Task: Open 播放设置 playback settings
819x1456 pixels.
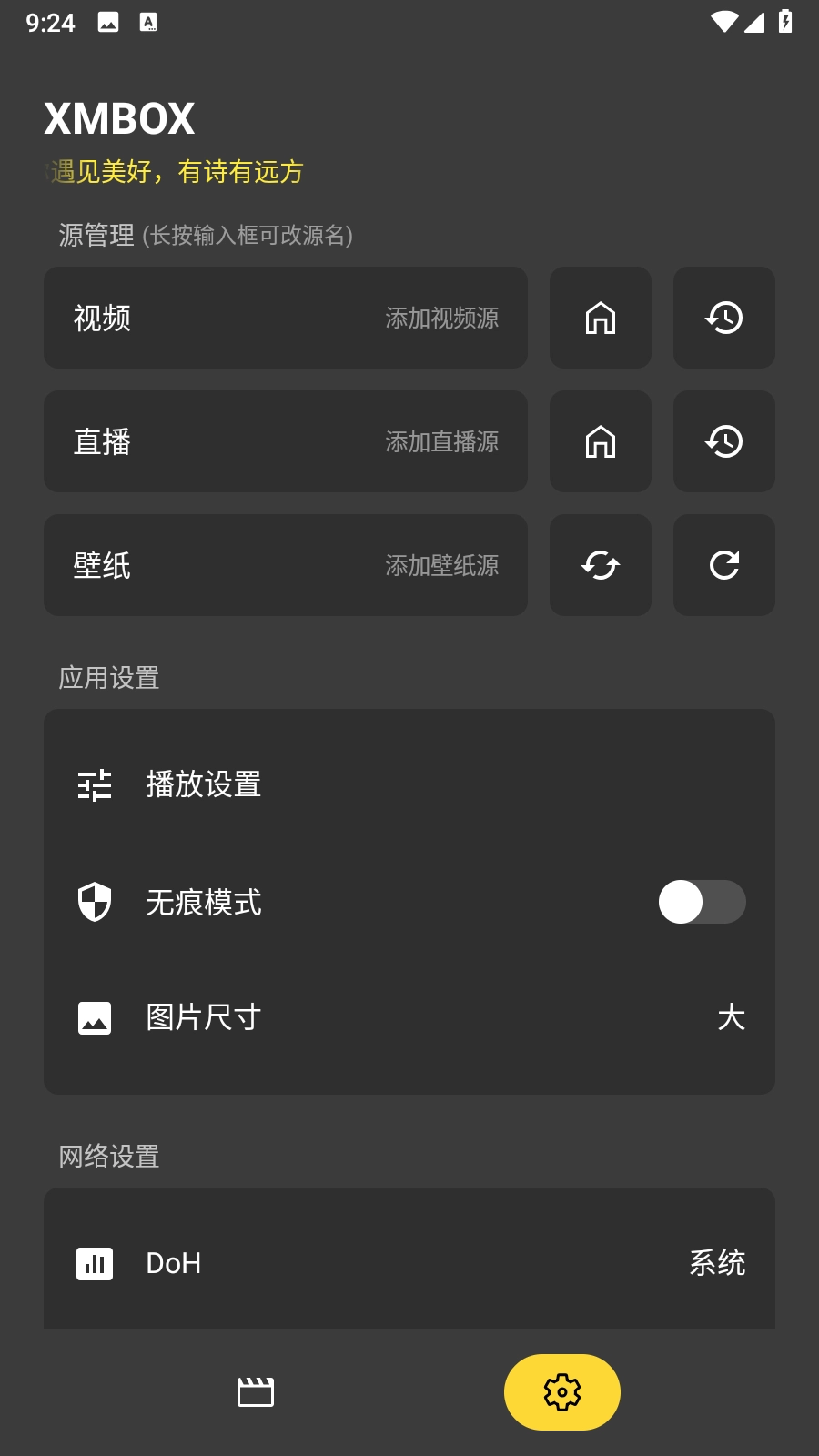Action: click(409, 784)
